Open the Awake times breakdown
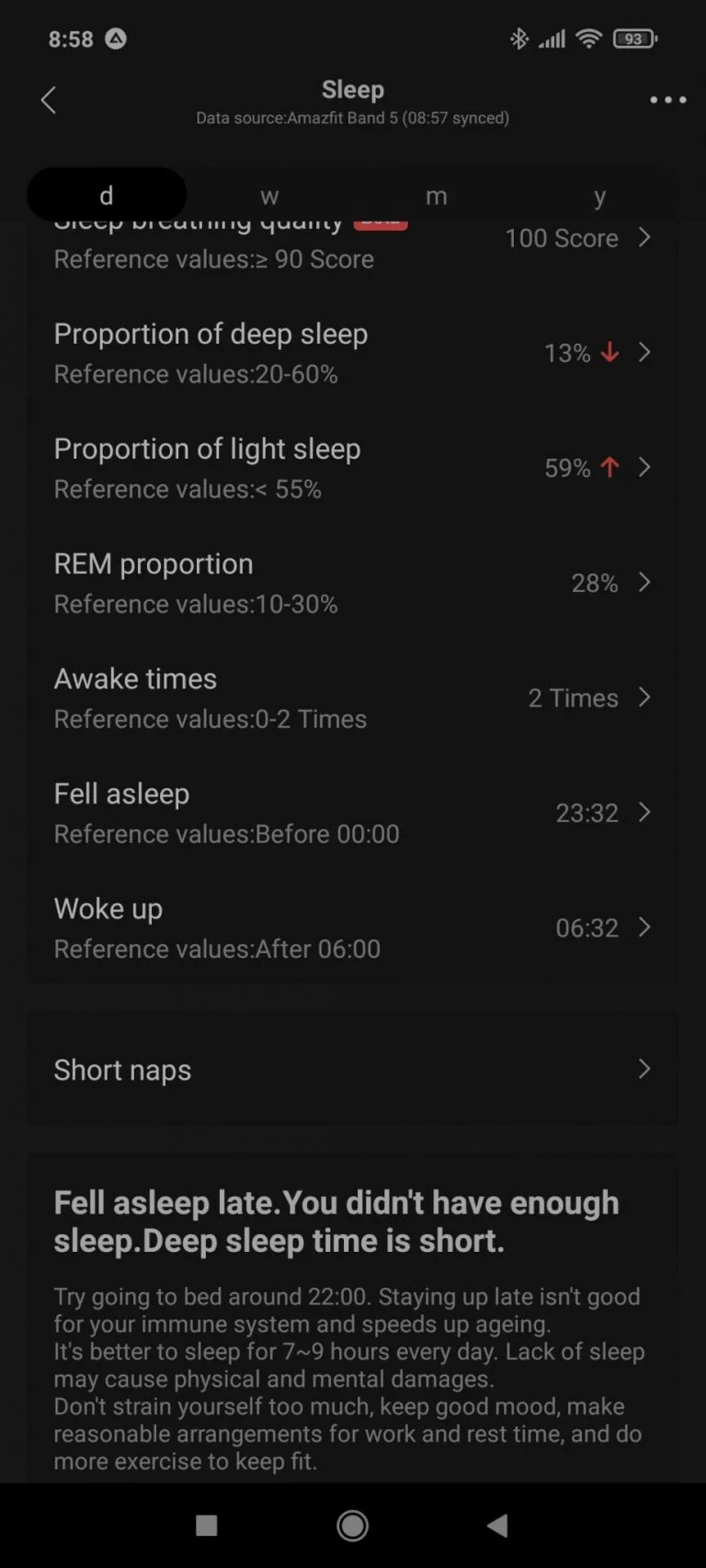706x1568 pixels. tap(644, 697)
